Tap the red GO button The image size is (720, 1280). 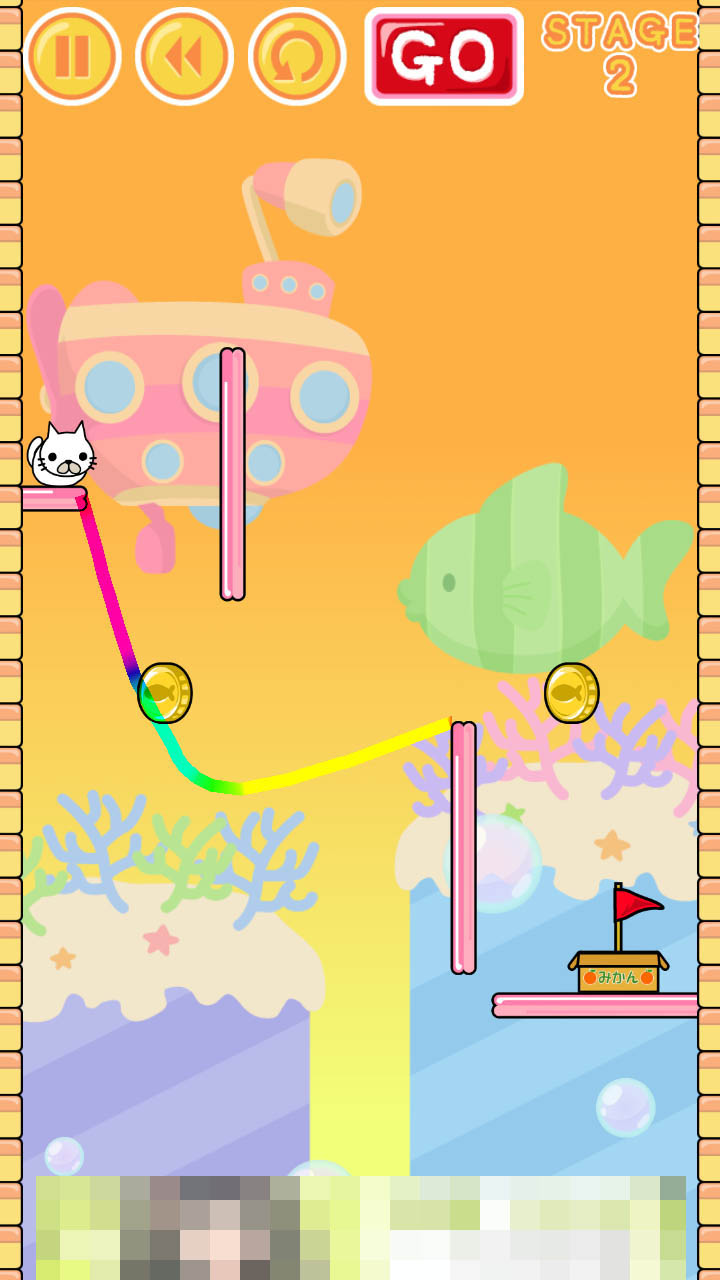point(444,57)
